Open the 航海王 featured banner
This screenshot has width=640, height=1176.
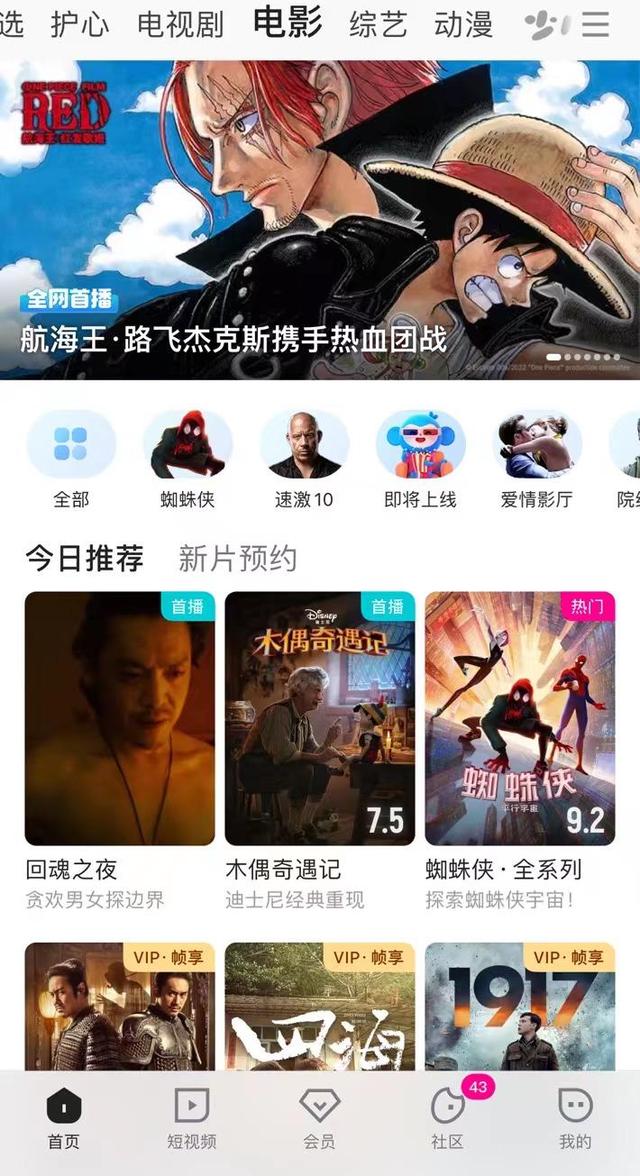(320, 220)
